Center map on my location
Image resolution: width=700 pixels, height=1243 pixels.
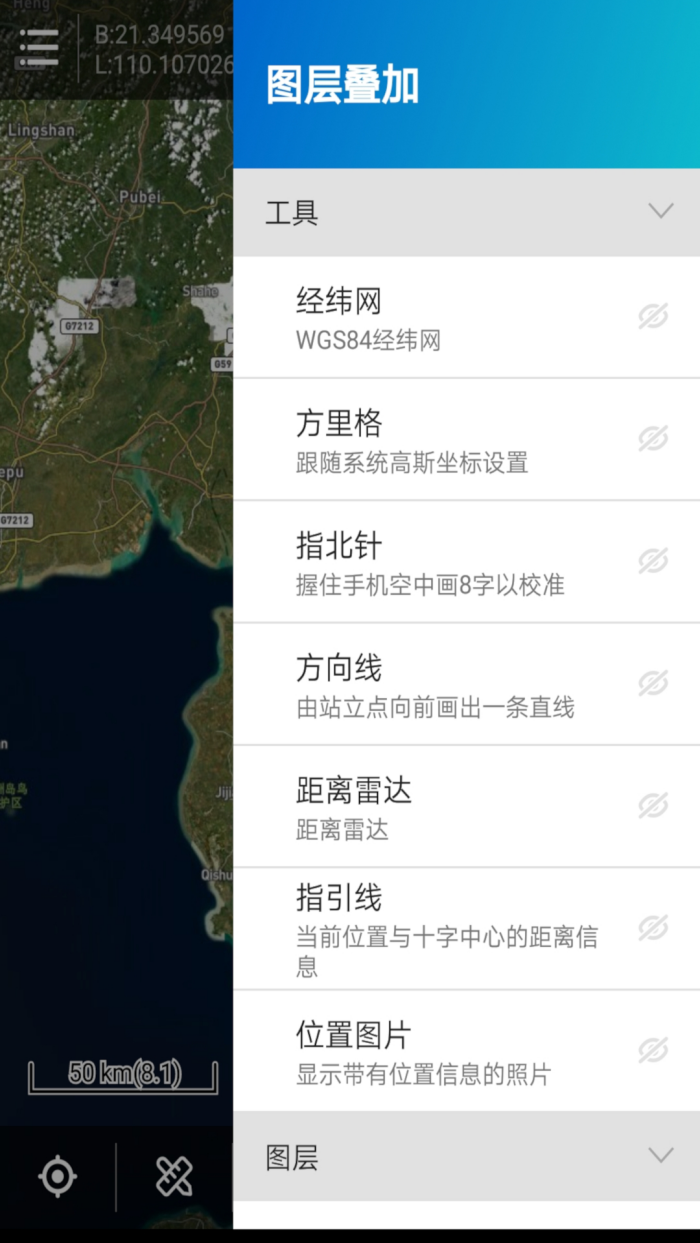(x=57, y=1176)
